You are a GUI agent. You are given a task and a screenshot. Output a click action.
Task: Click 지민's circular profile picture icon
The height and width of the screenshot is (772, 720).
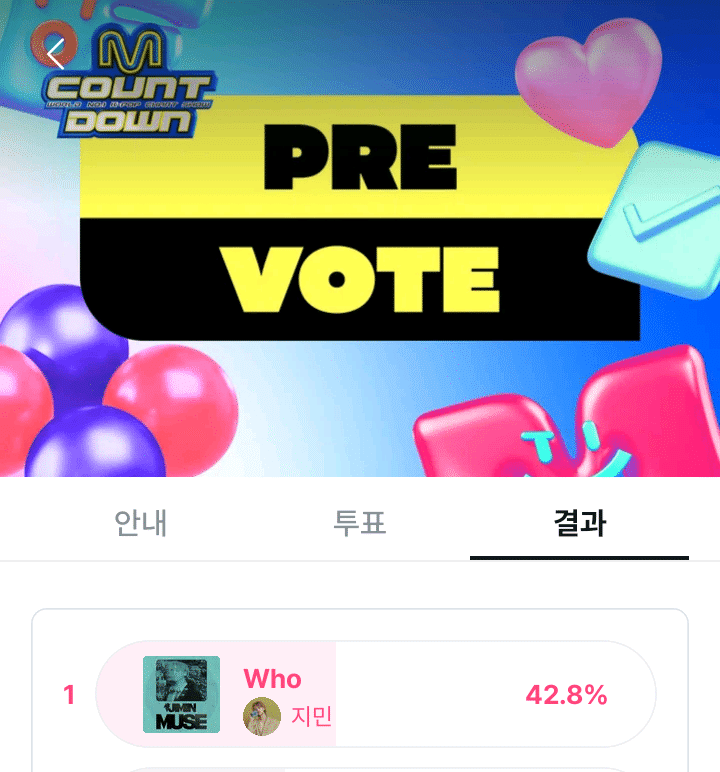[262, 717]
